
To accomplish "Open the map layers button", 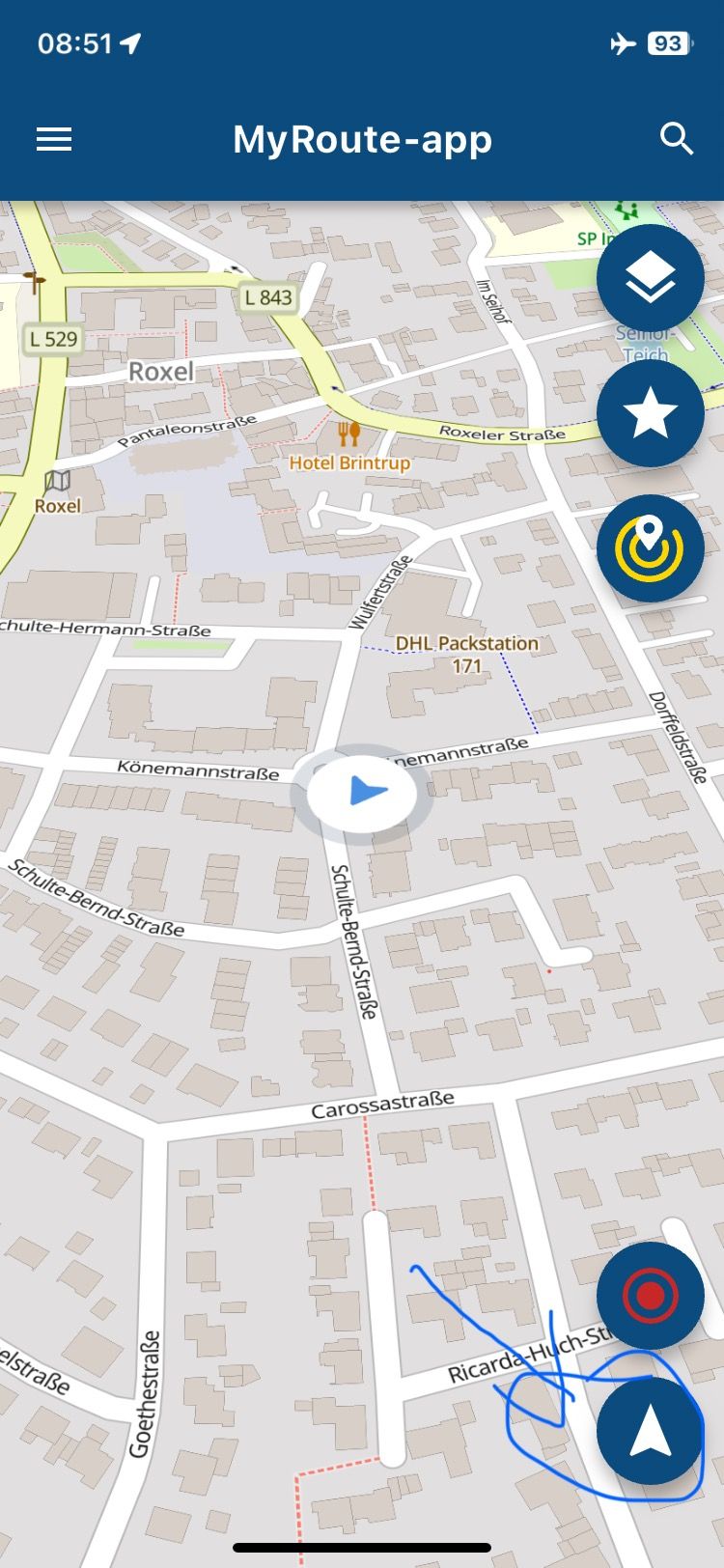I will [650, 278].
